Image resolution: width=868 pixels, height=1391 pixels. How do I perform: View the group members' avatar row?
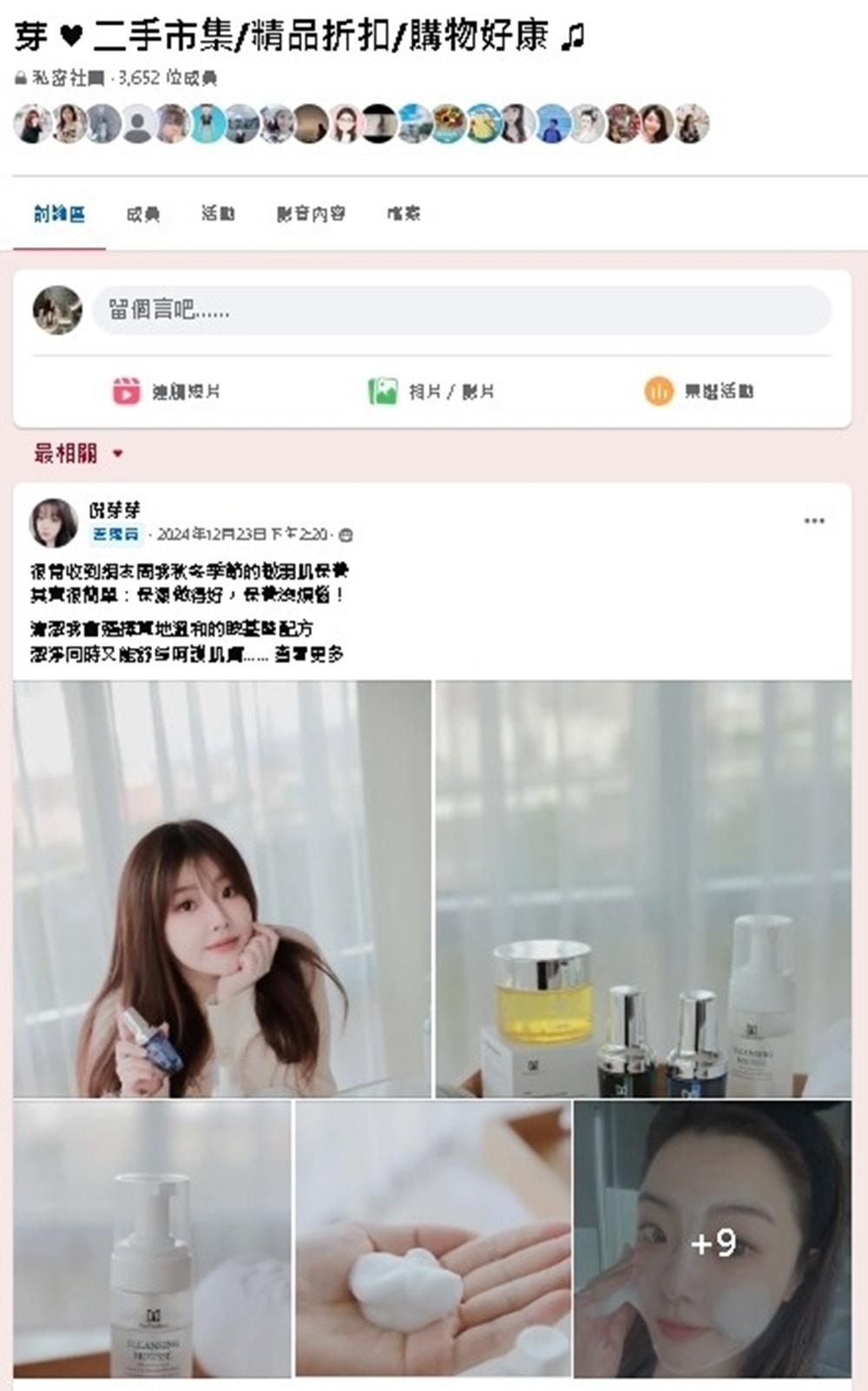click(x=361, y=124)
